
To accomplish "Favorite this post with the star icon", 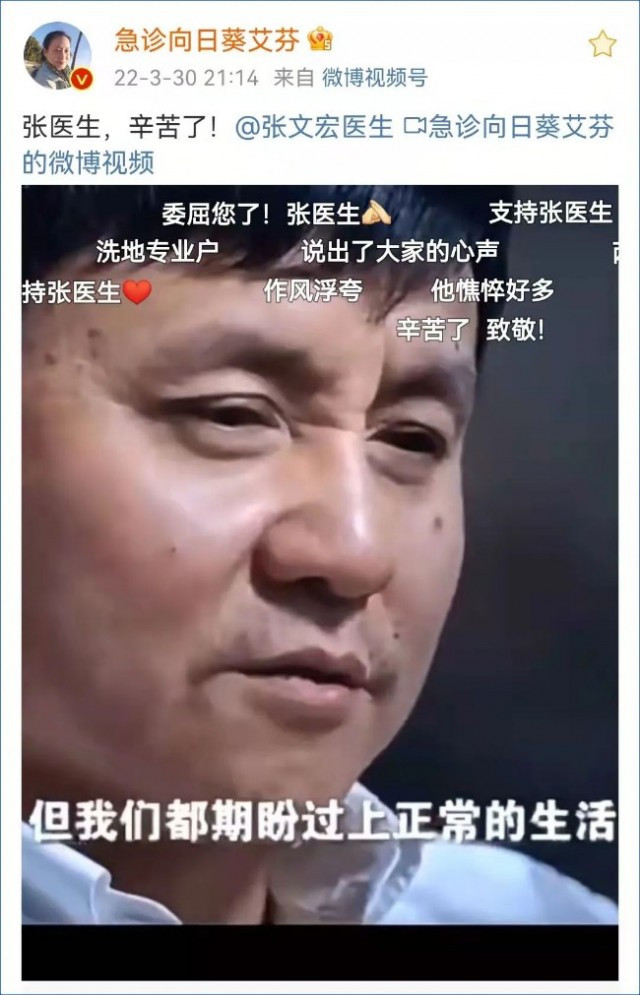I will [602, 43].
